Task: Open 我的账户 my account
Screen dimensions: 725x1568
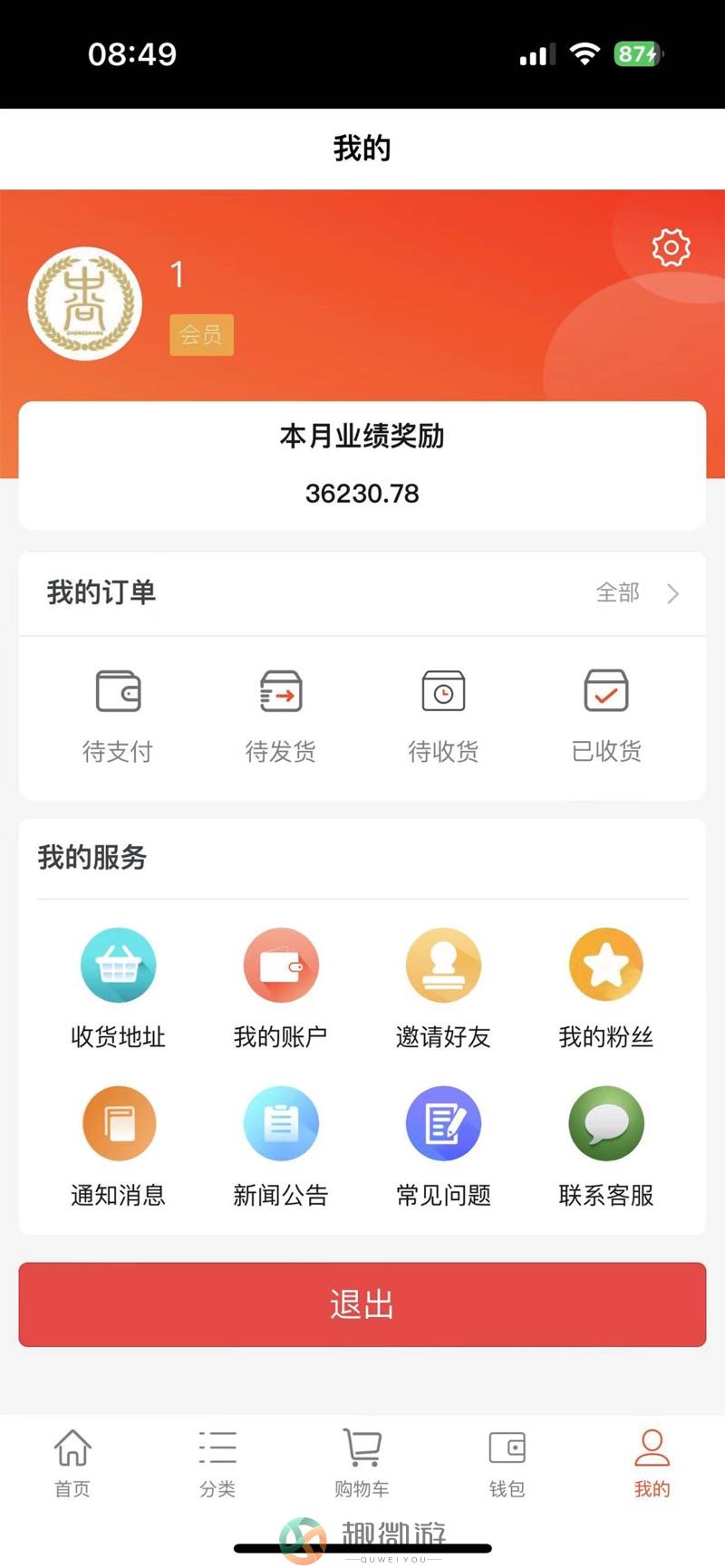Action: click(x=281, y=989)
